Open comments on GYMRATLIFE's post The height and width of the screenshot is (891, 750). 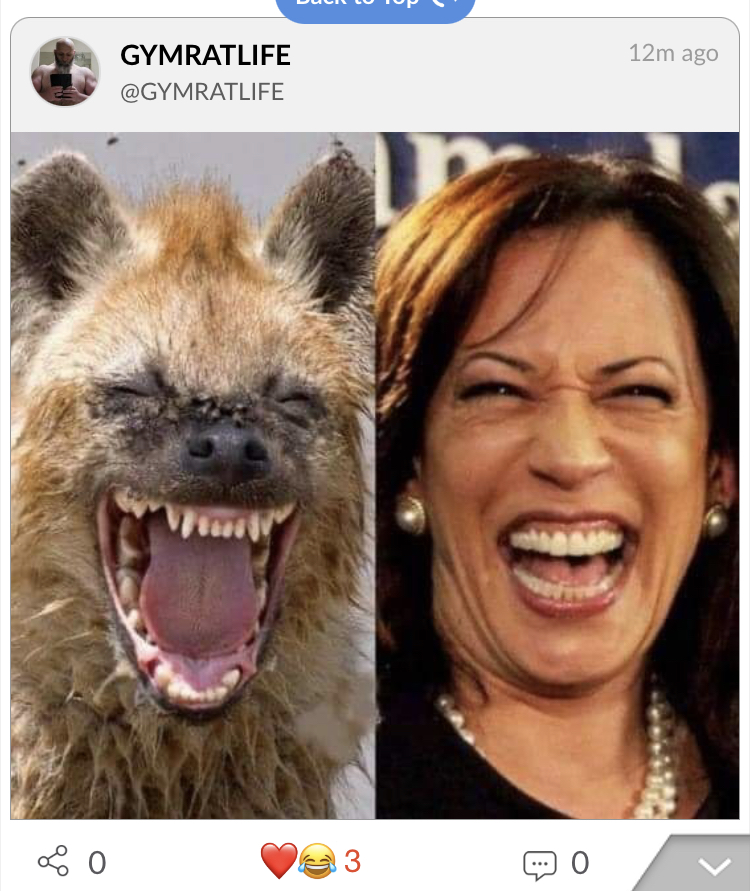point(540,863)
